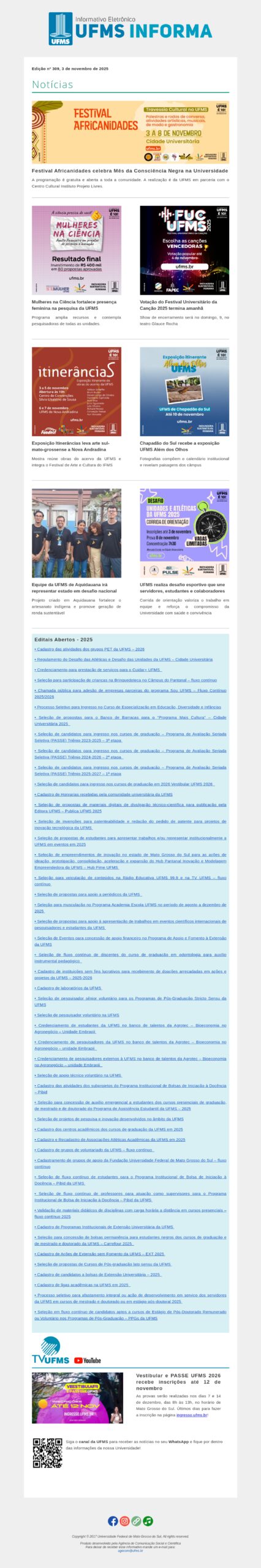The height and width of the screenshot is (1568, 261).
Task: Open the Vestibular UFMS 2026 selection link
Action: [124, 783]
